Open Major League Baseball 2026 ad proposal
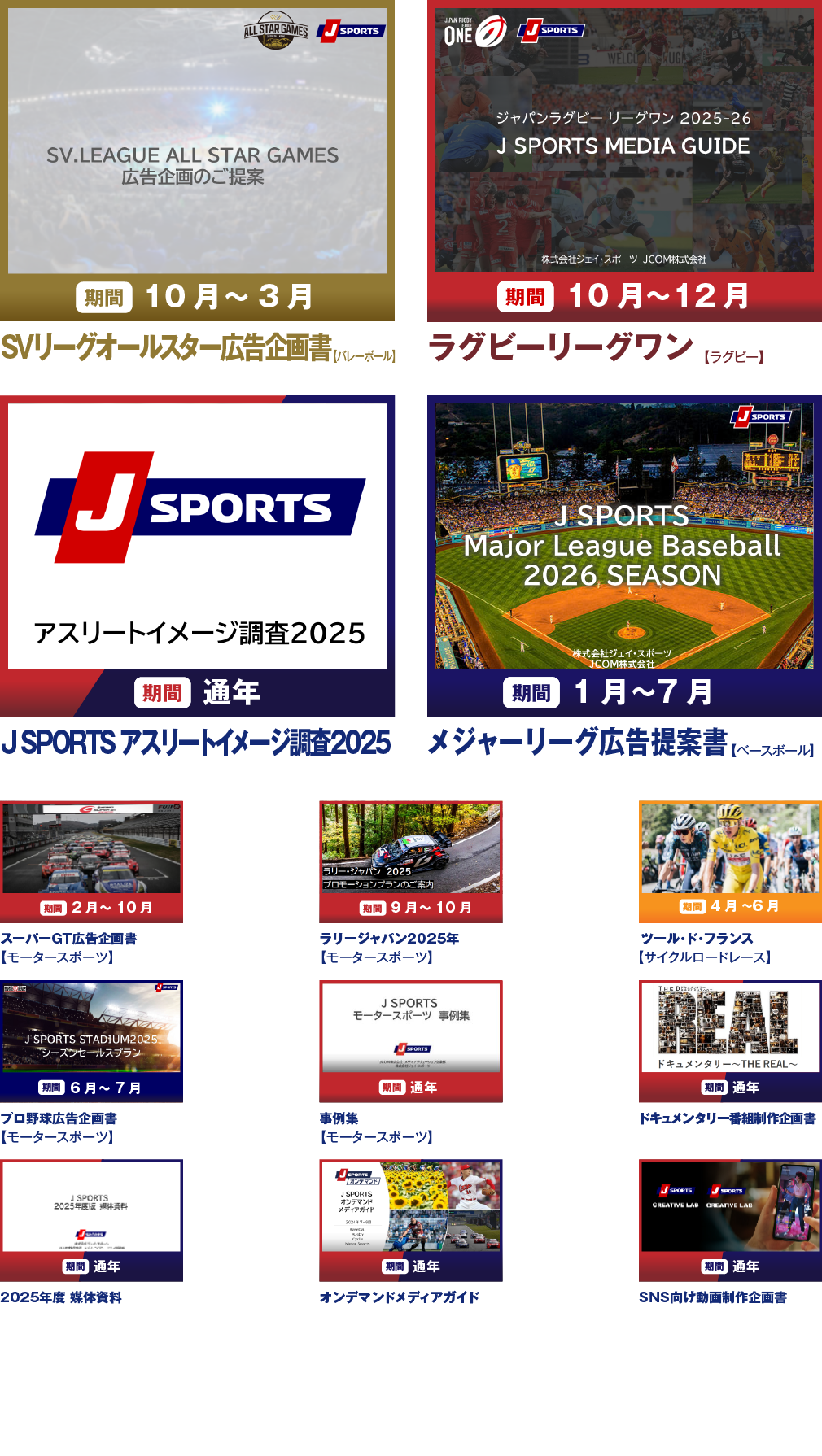Image resolution: width=822 pixels, height=1456 pixels. [x=623, y=555]
